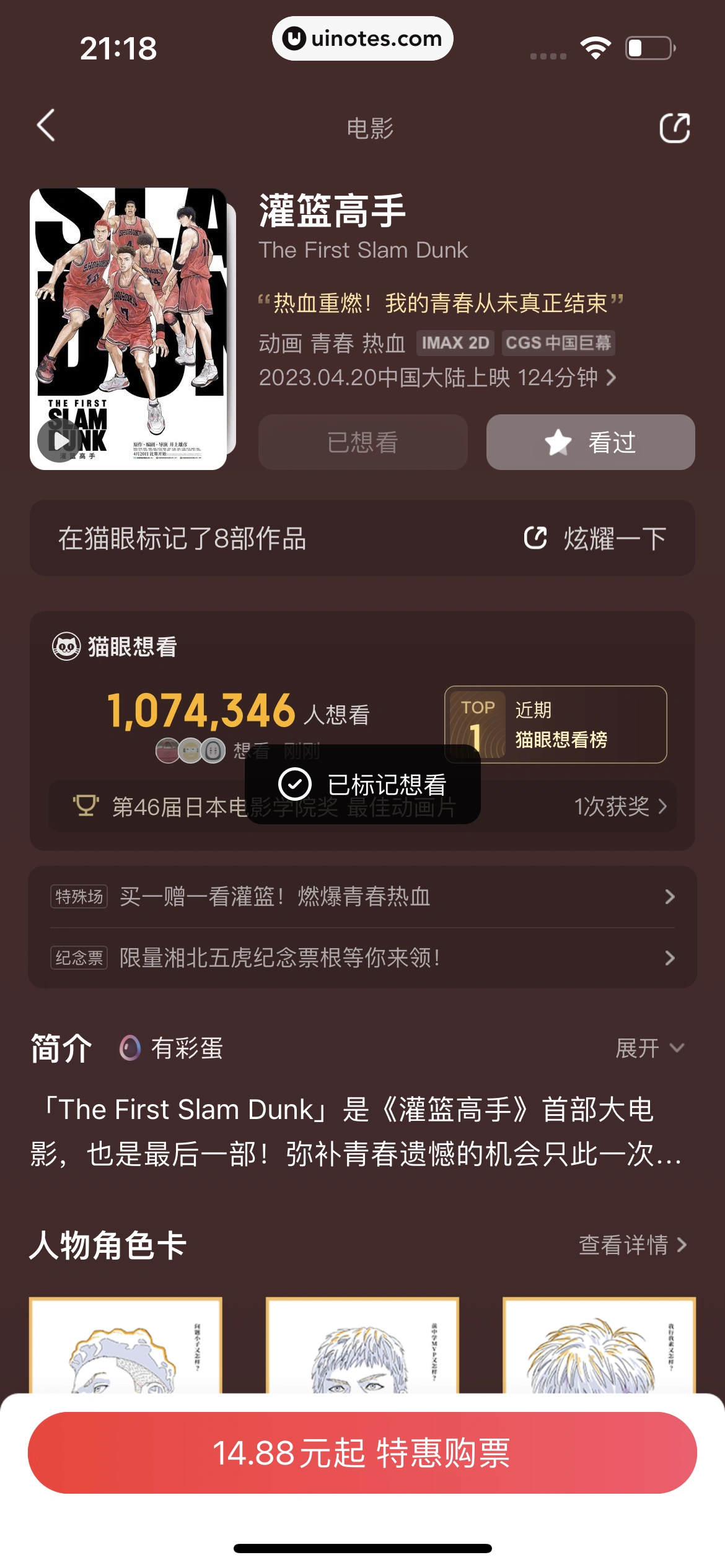Open the 纪念票 湘北五虎 ticket stub offer
The width and height of the screenshot is (725, 1568).
pyautogui.click(x=362, y=958)
